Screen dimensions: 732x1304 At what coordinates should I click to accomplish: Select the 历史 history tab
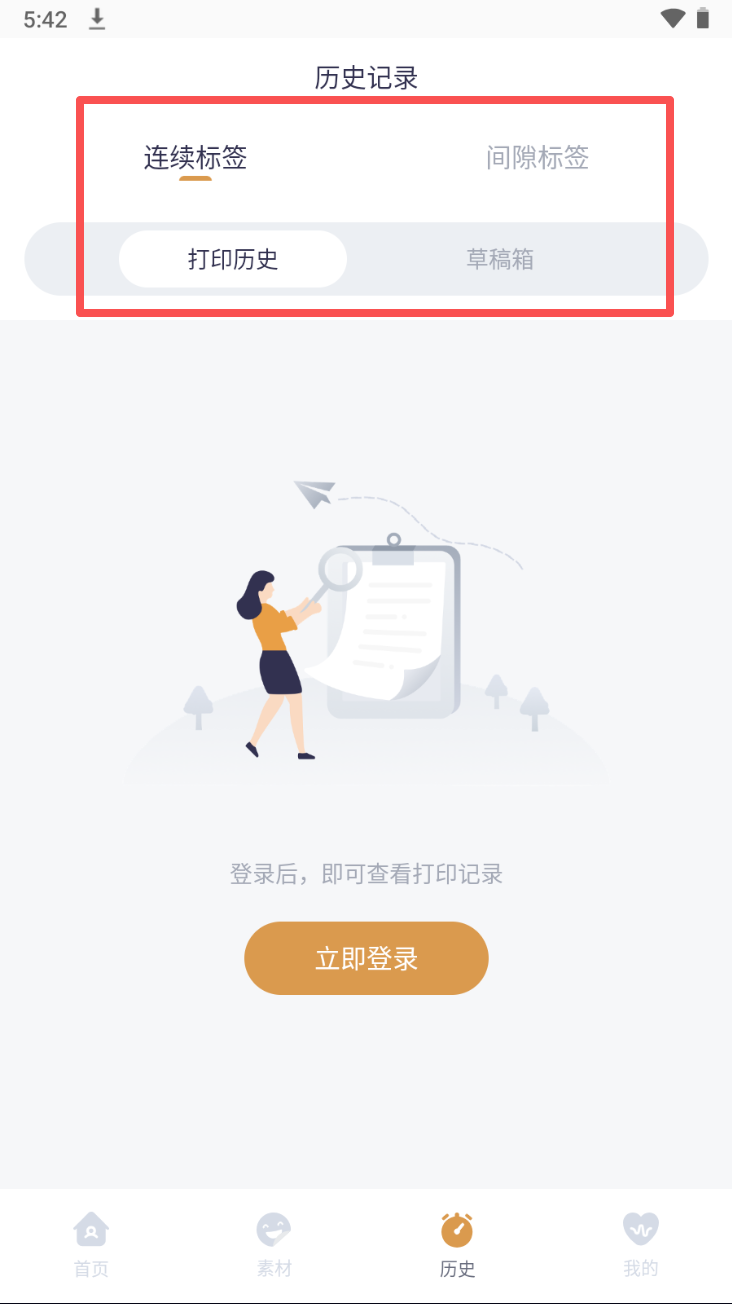coord(457,1244)
